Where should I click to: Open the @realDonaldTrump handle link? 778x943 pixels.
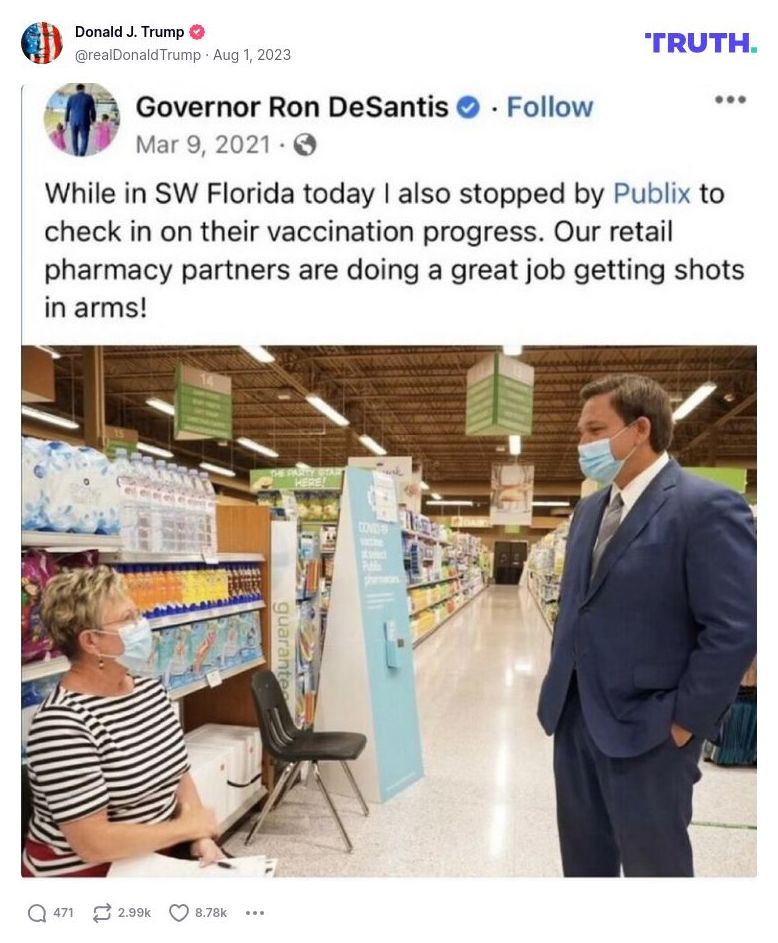point(137,55)
